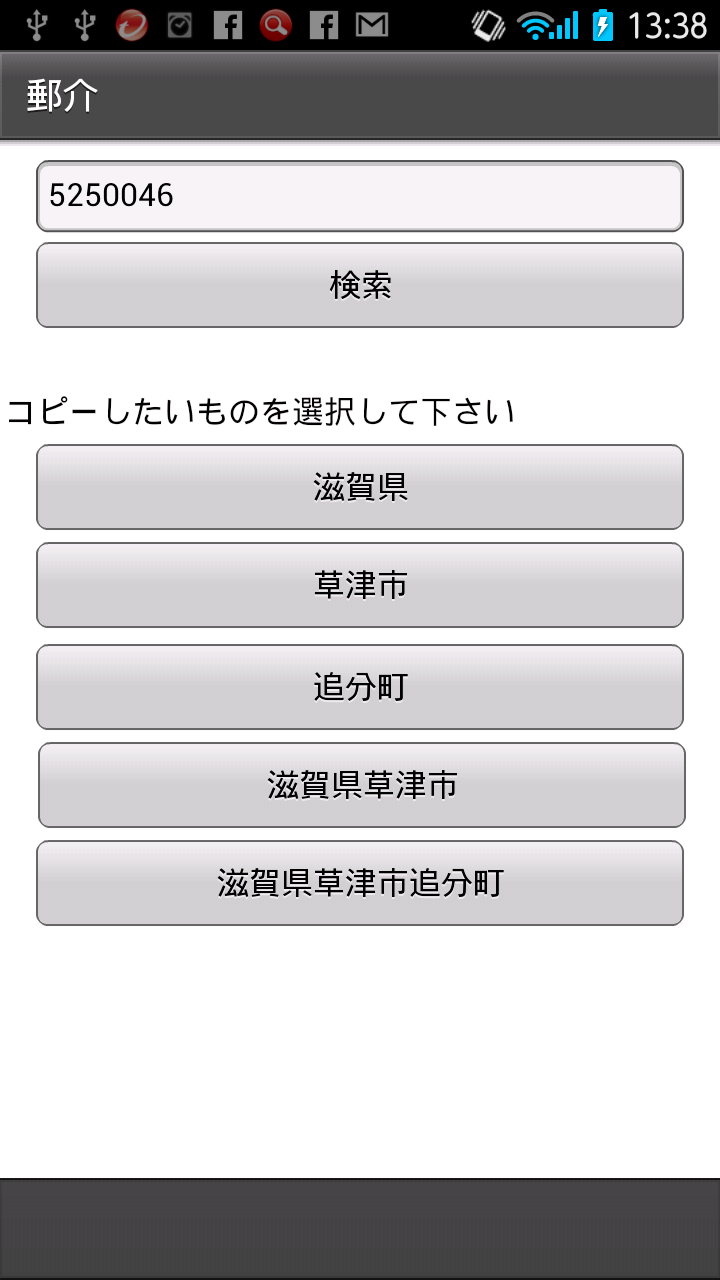This screenshot has height=1280, width=720.
Task: Copy 滋賀県草津市 combined address
Action: point(361,785)
